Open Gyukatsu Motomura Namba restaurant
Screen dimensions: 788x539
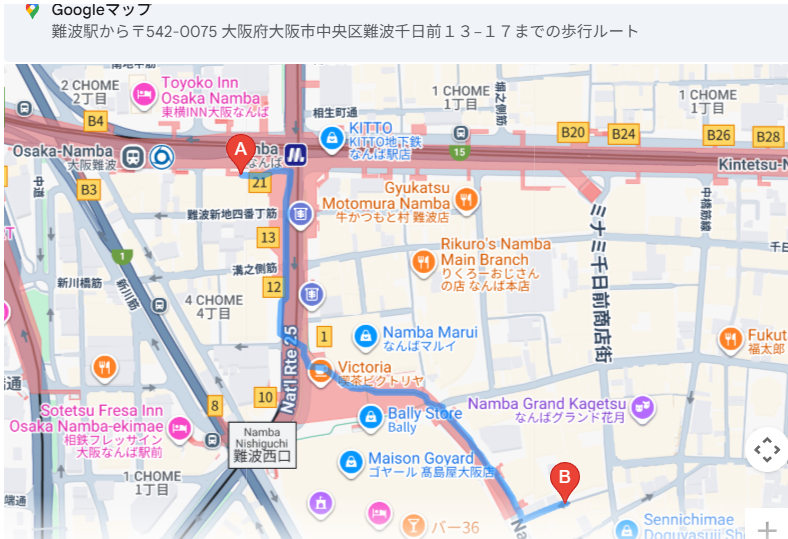[466, 203]
